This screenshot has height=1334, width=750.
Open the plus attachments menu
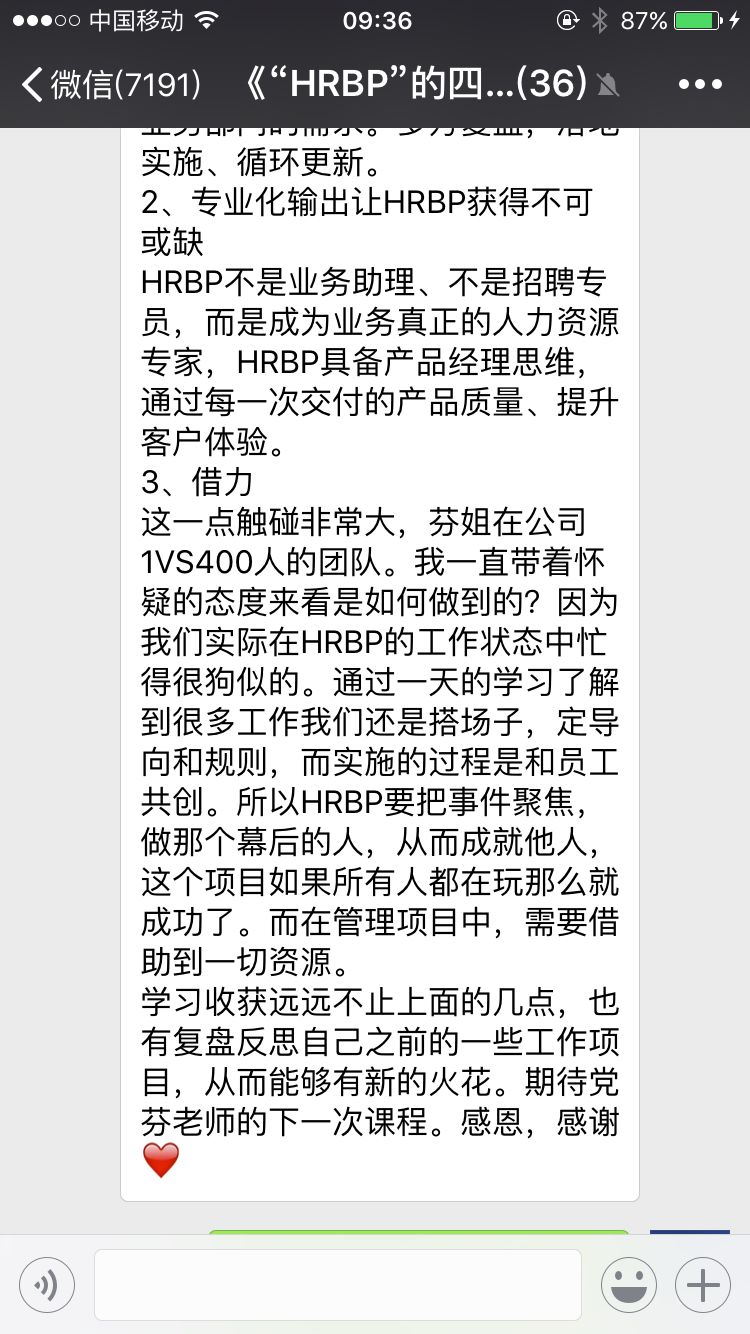[703, 1285]
